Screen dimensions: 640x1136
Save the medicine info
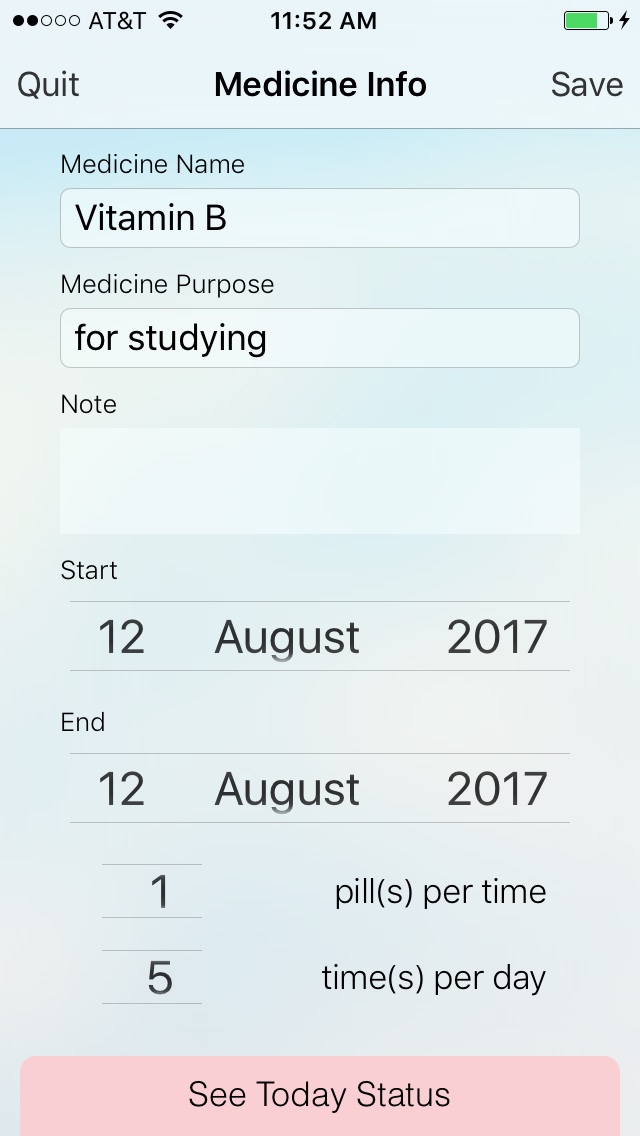tap(586, 85)
